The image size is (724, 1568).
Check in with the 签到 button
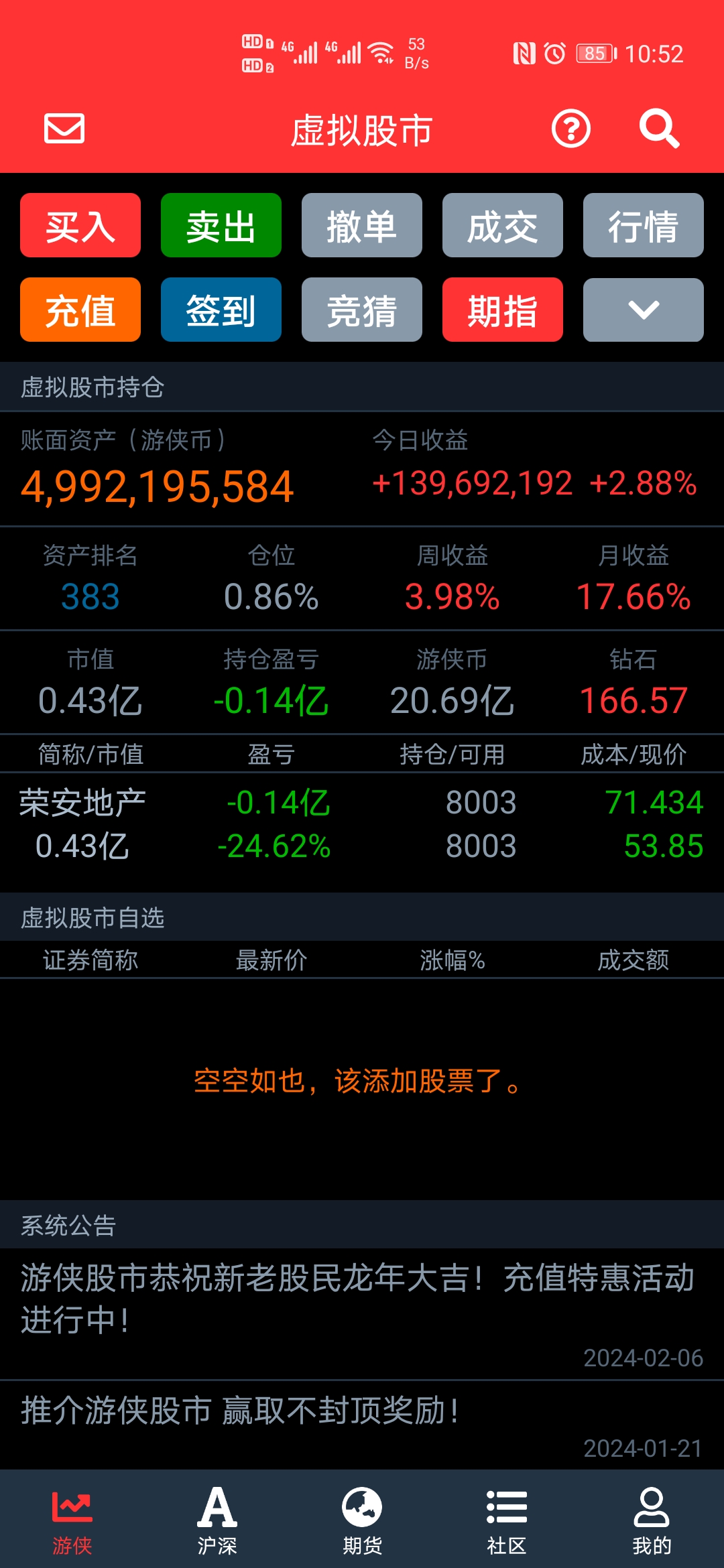(221, 310)
